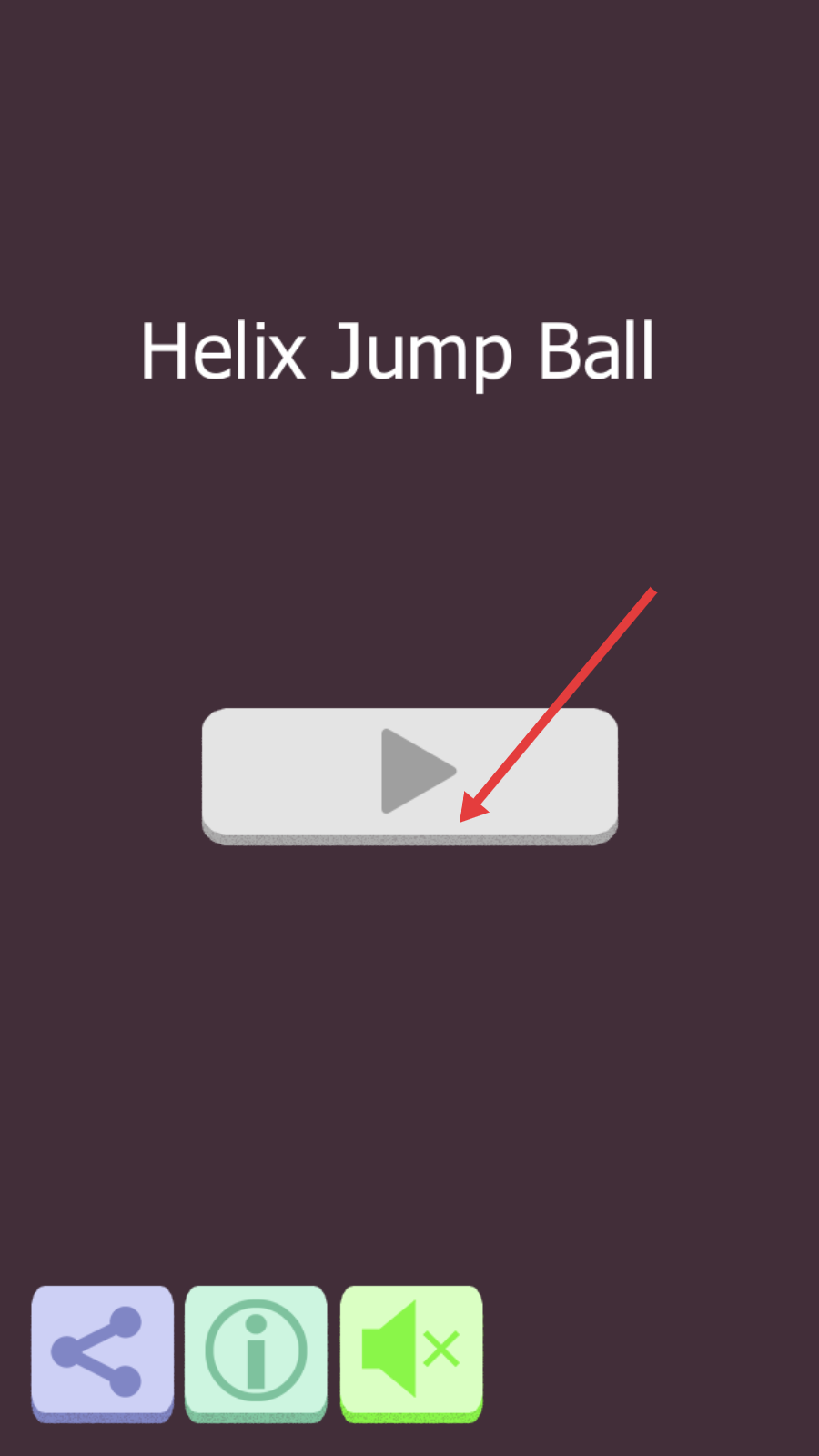This screenshot has width=819, height=1456.
Task: Start the game with the play button
Action: point(409,772)
